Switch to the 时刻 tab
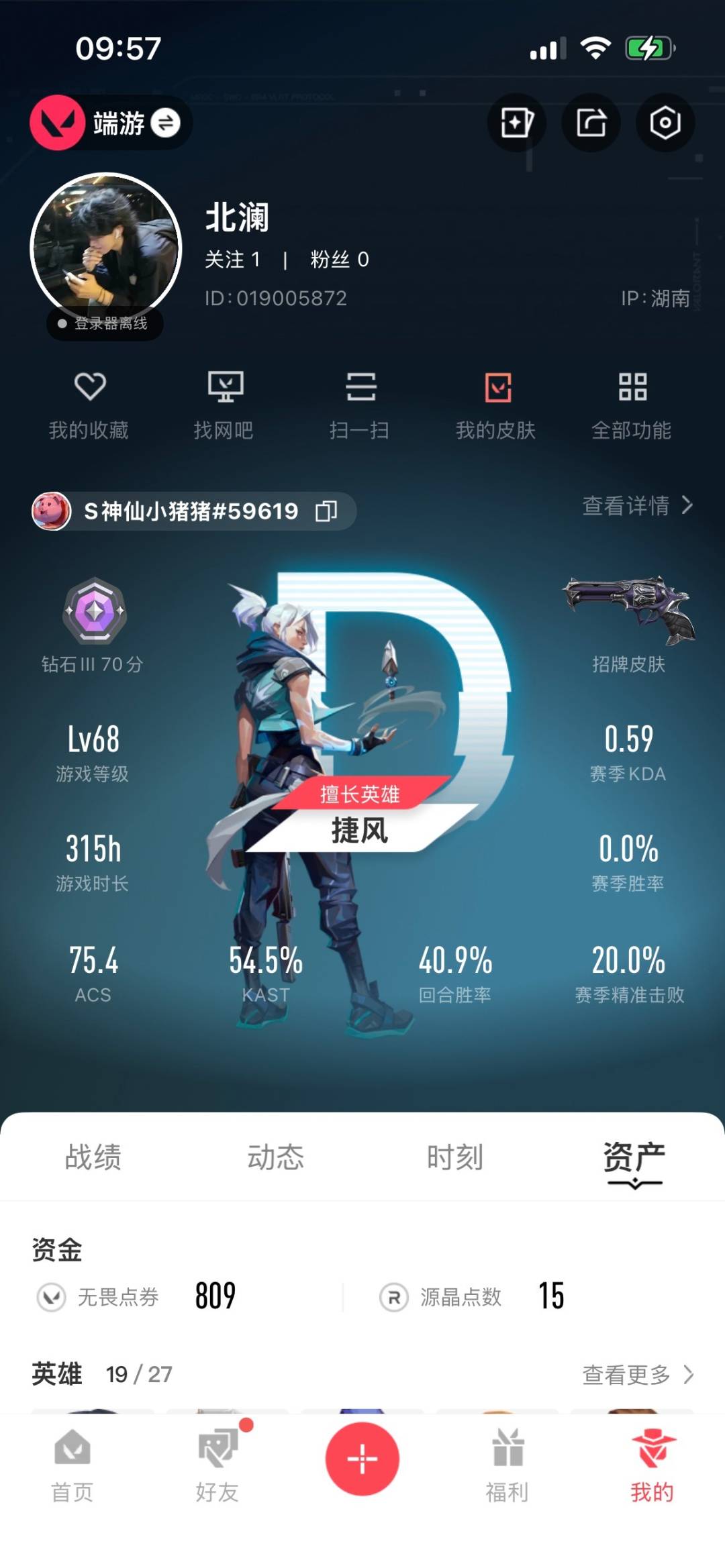 click(x=455, y=1157)
